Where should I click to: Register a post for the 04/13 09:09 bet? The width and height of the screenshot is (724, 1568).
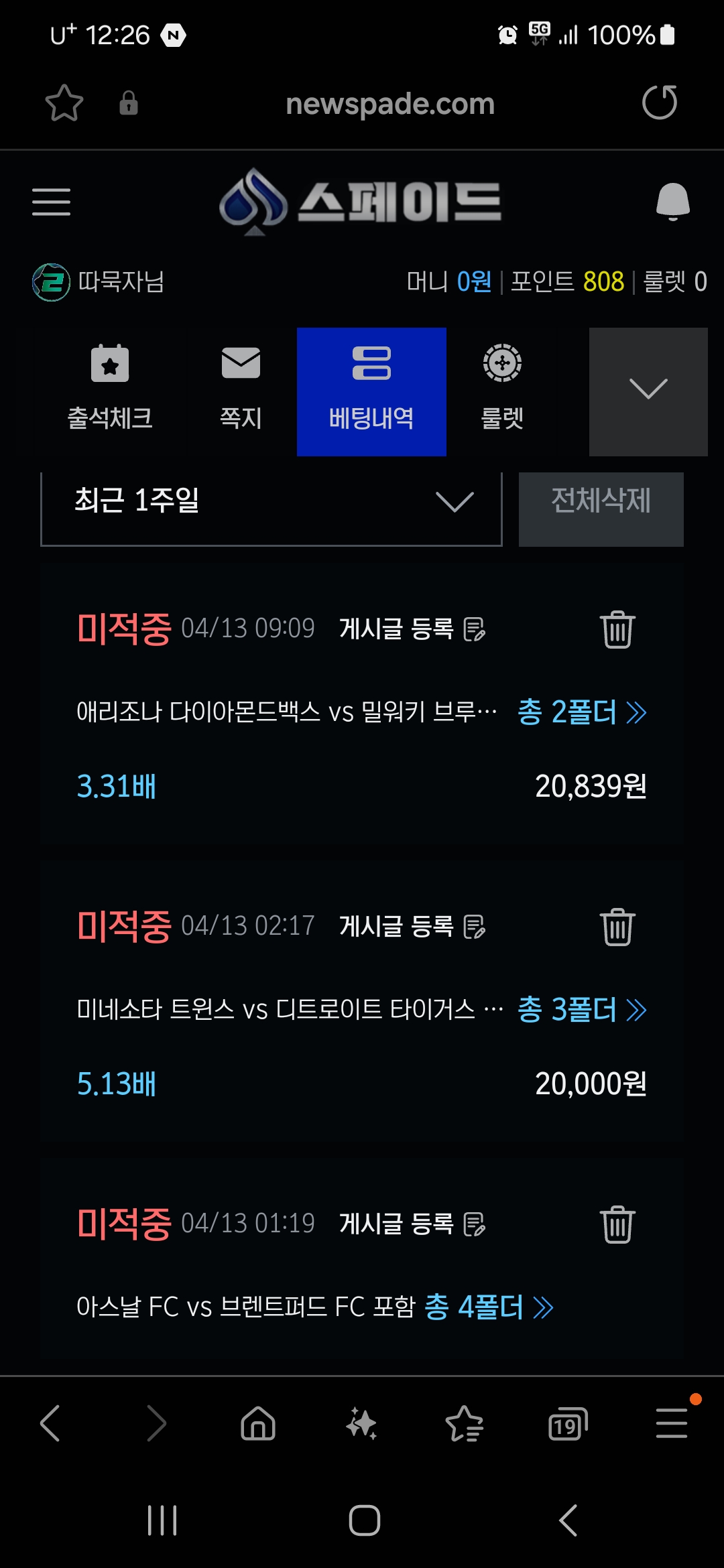click(x=412, y=629)
